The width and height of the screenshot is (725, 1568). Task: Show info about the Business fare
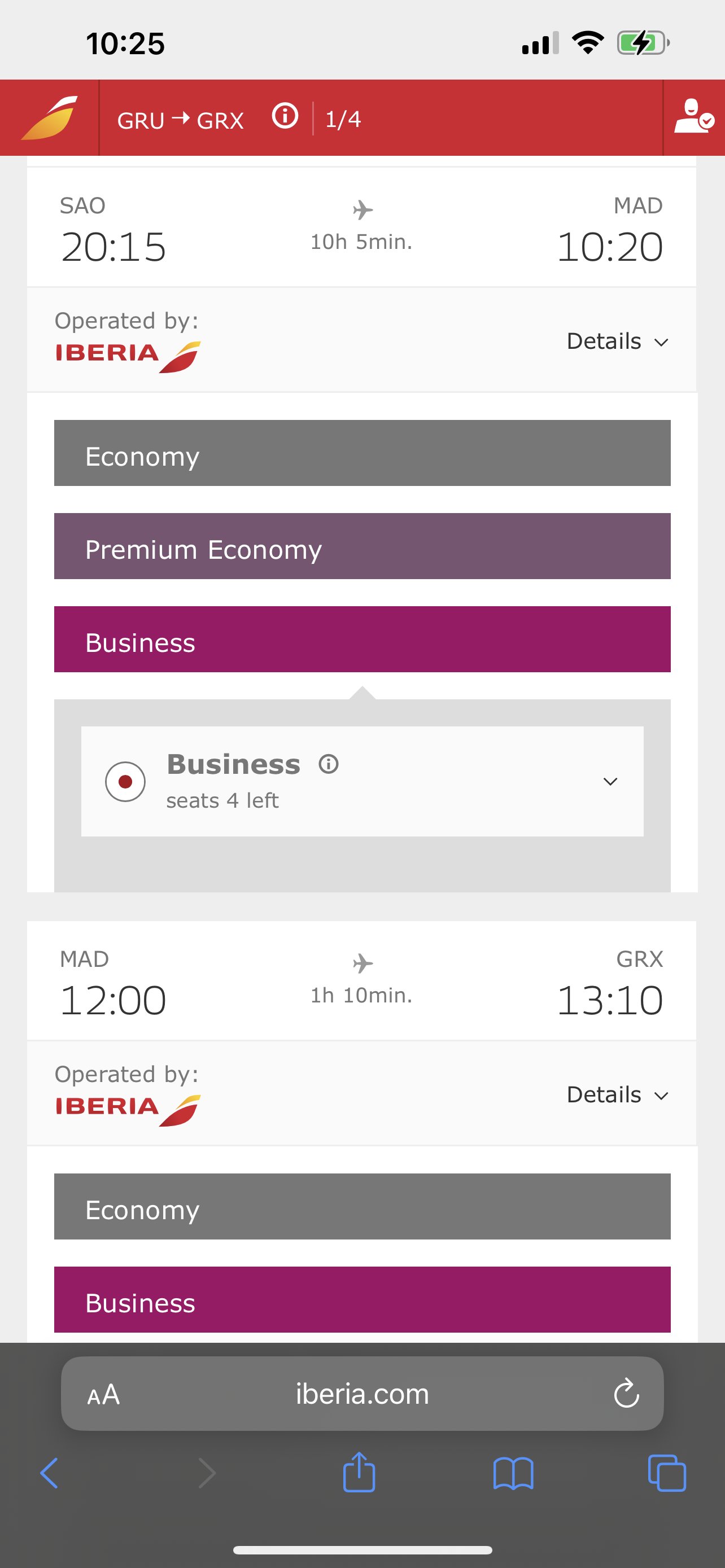pos(329,764)
